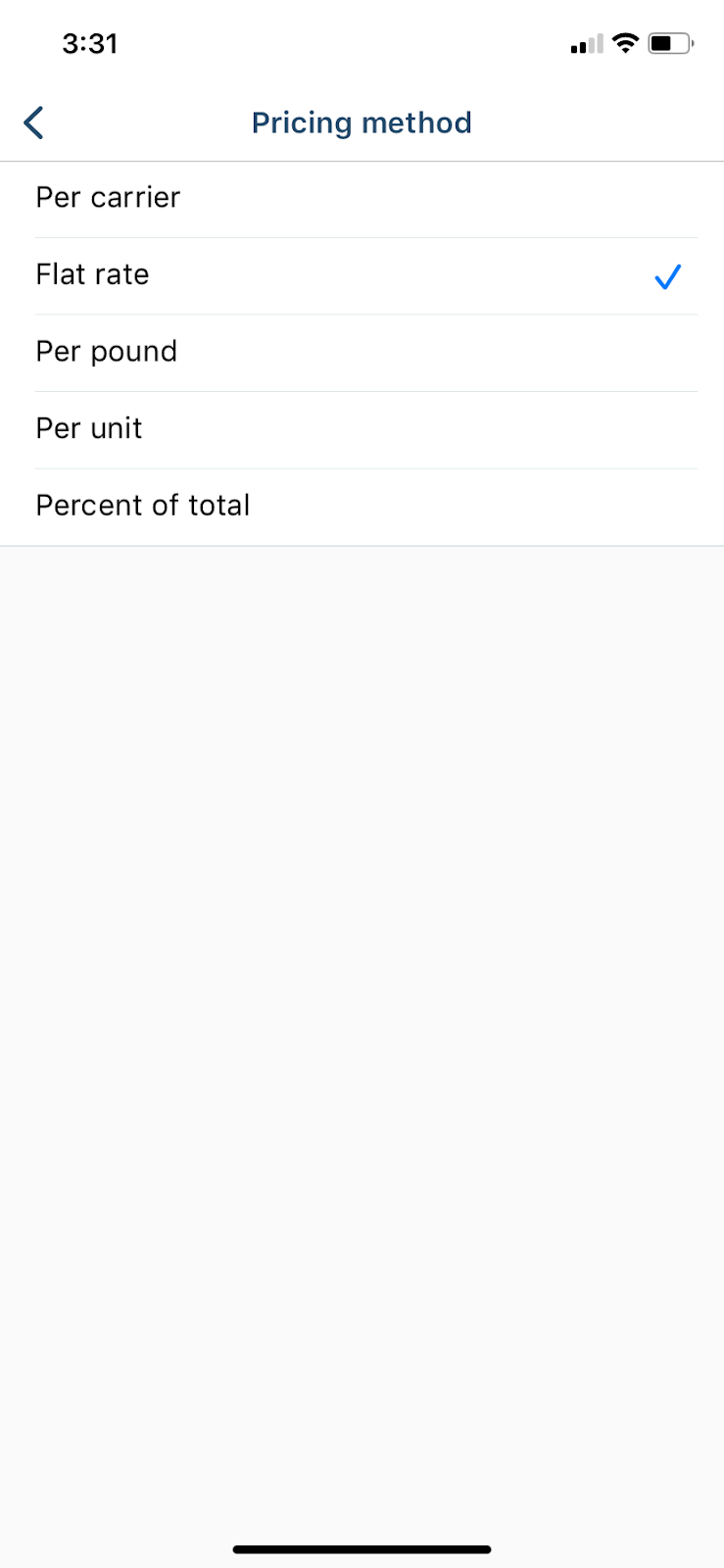Go back from Pricing method
This screenshot has width=724, height=1568.
pos(34,123)
